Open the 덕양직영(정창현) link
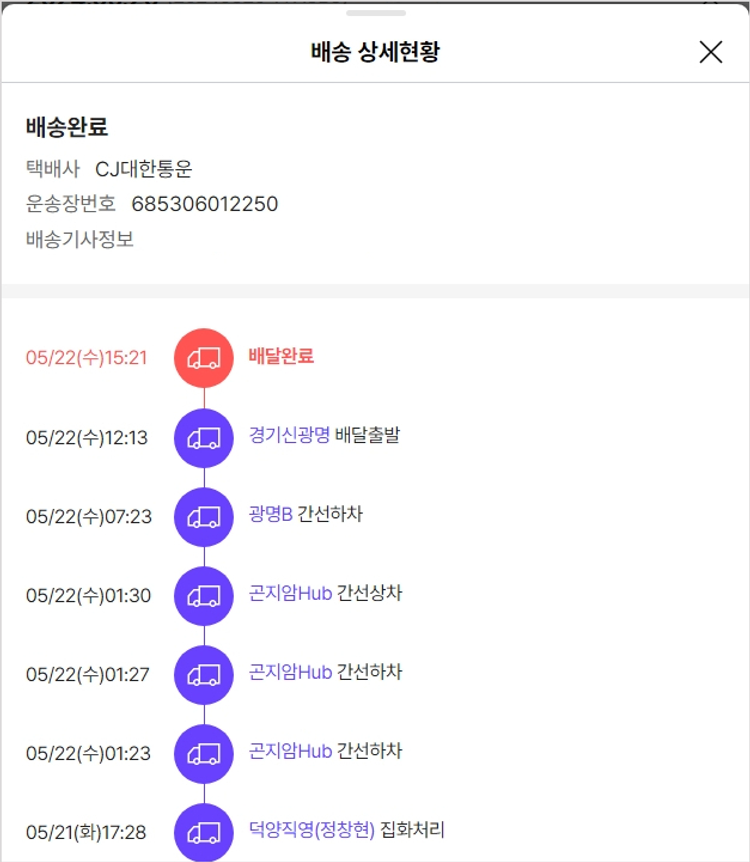750x862 pixels. tap(311, 829)
